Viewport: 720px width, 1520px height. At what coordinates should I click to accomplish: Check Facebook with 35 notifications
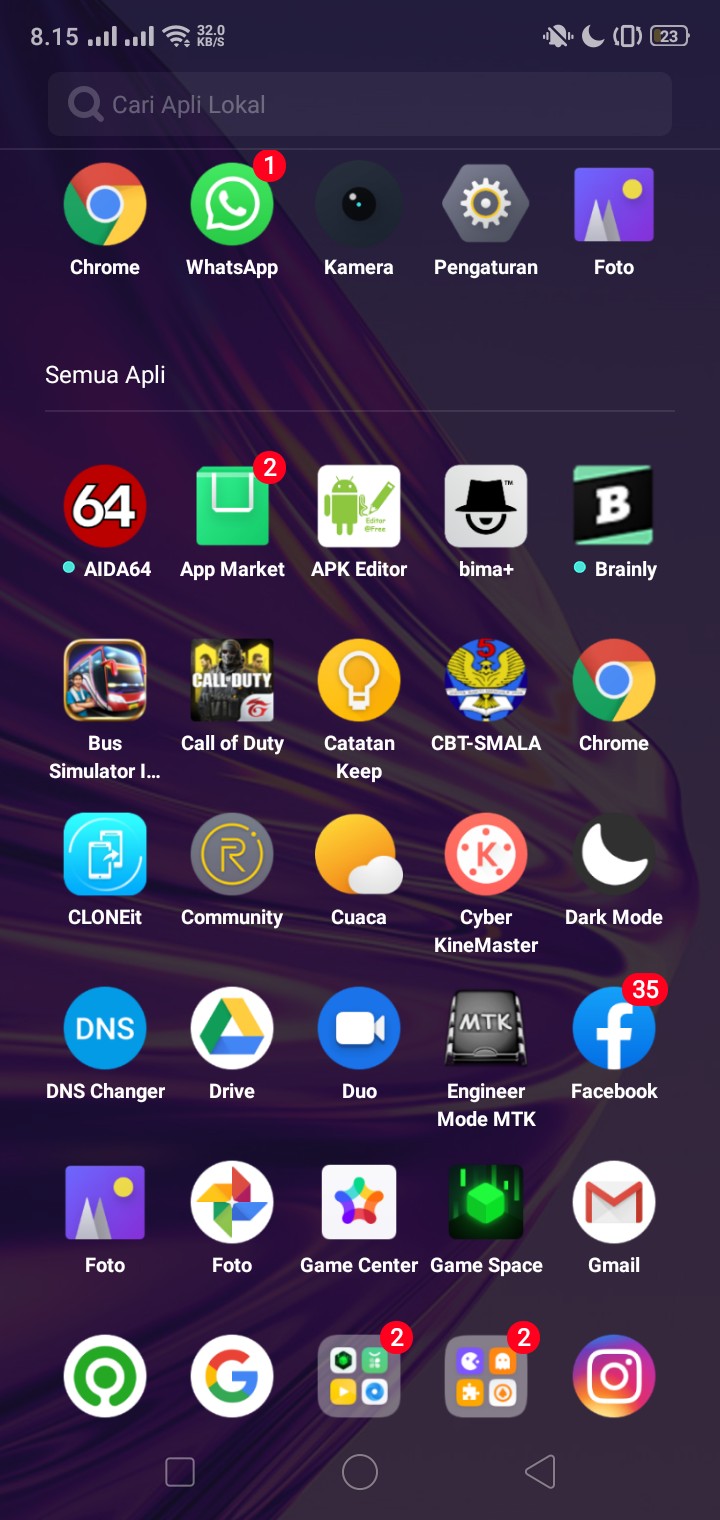tap(614, 1028)
